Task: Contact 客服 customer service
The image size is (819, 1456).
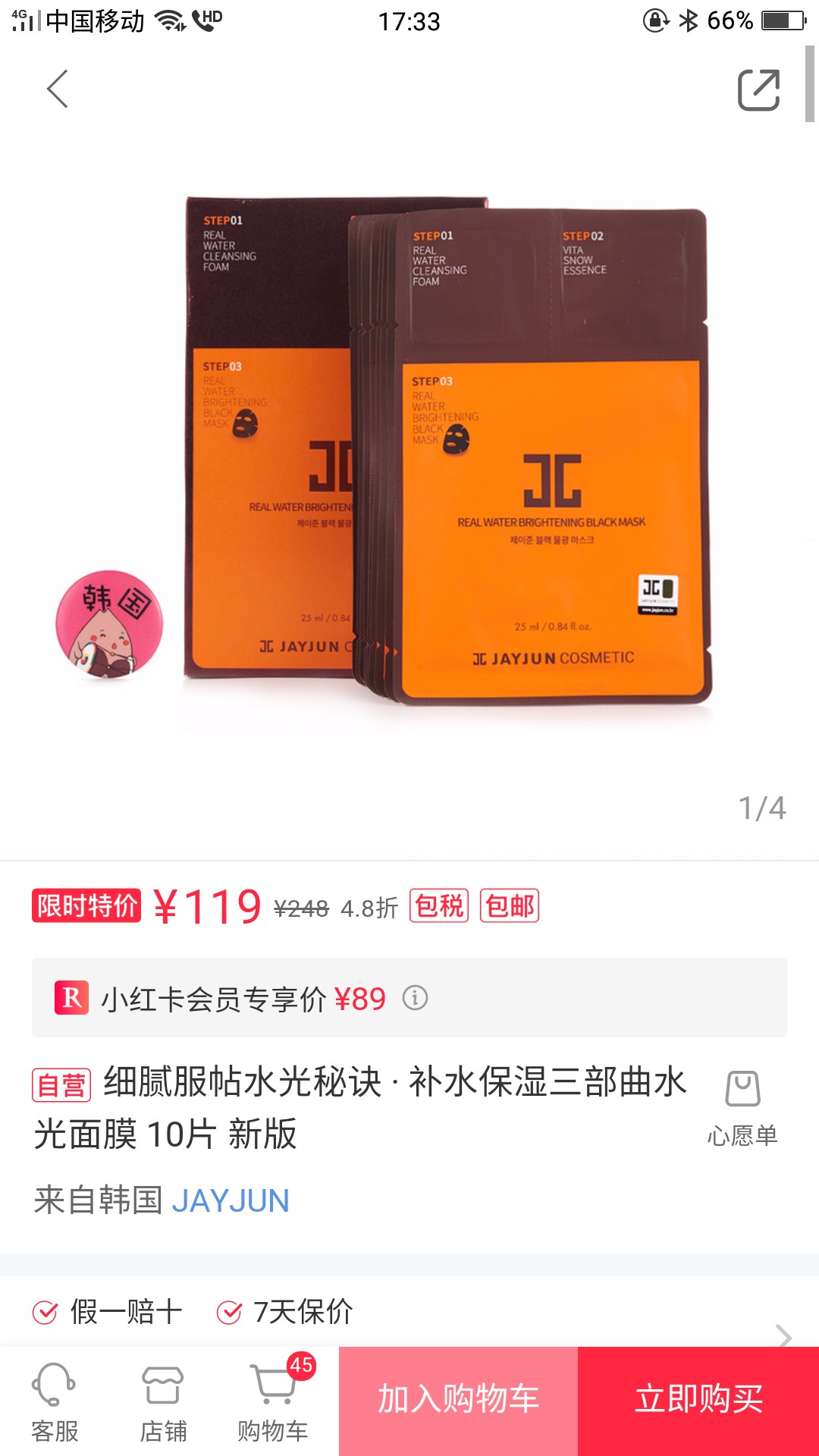Action: click(55, 1402)
